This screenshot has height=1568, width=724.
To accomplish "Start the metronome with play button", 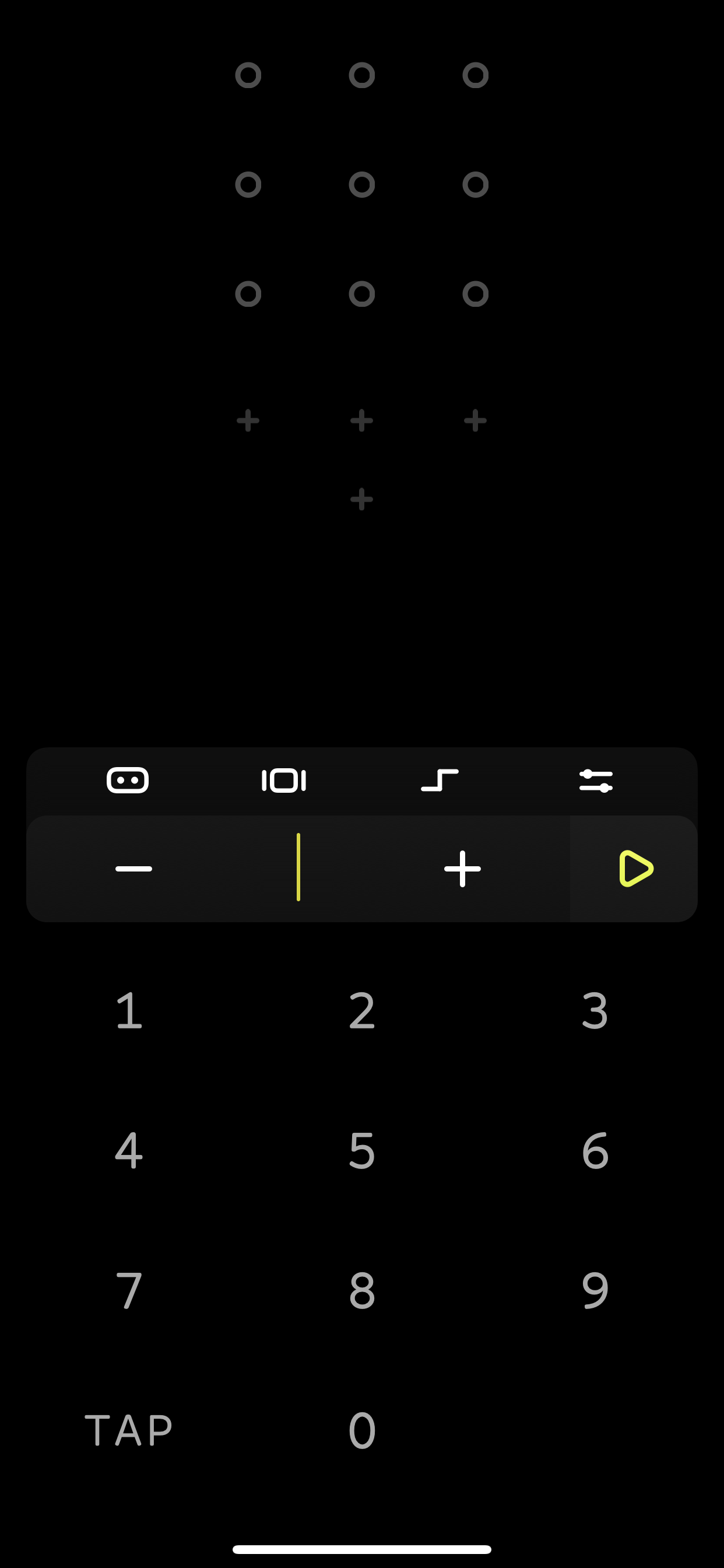I will [x=635, y=869].
